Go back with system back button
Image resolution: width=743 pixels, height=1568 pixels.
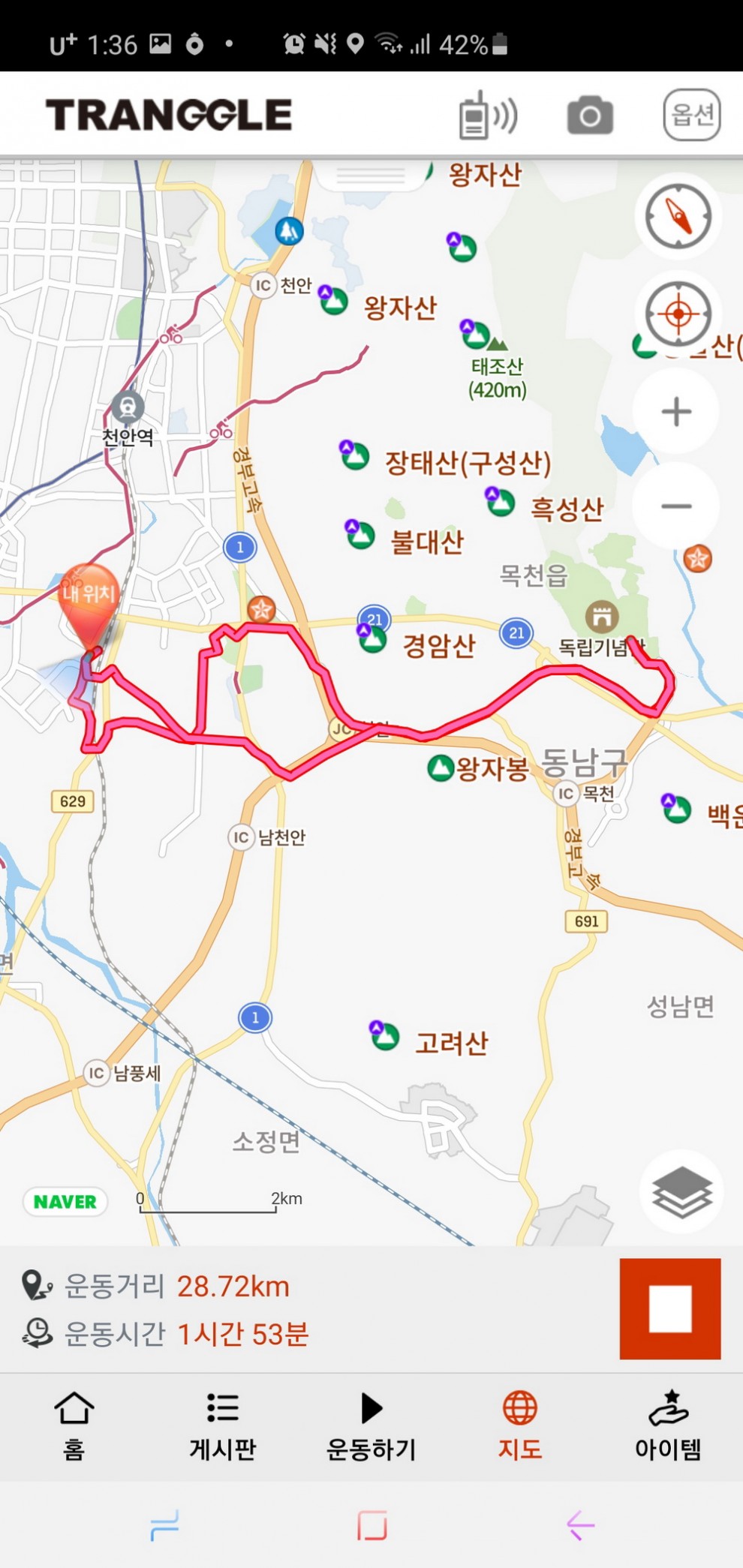point(580,1526)
